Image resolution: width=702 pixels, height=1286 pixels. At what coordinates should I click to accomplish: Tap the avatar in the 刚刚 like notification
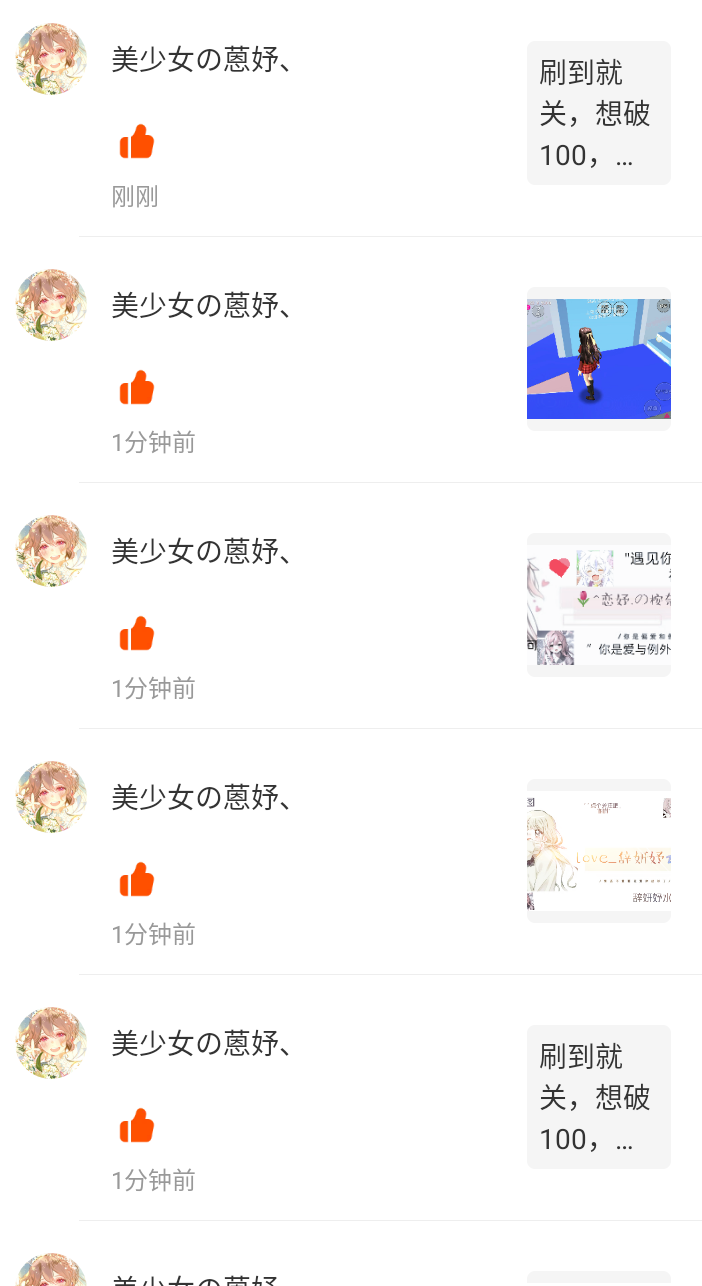[x=51, y=60]
